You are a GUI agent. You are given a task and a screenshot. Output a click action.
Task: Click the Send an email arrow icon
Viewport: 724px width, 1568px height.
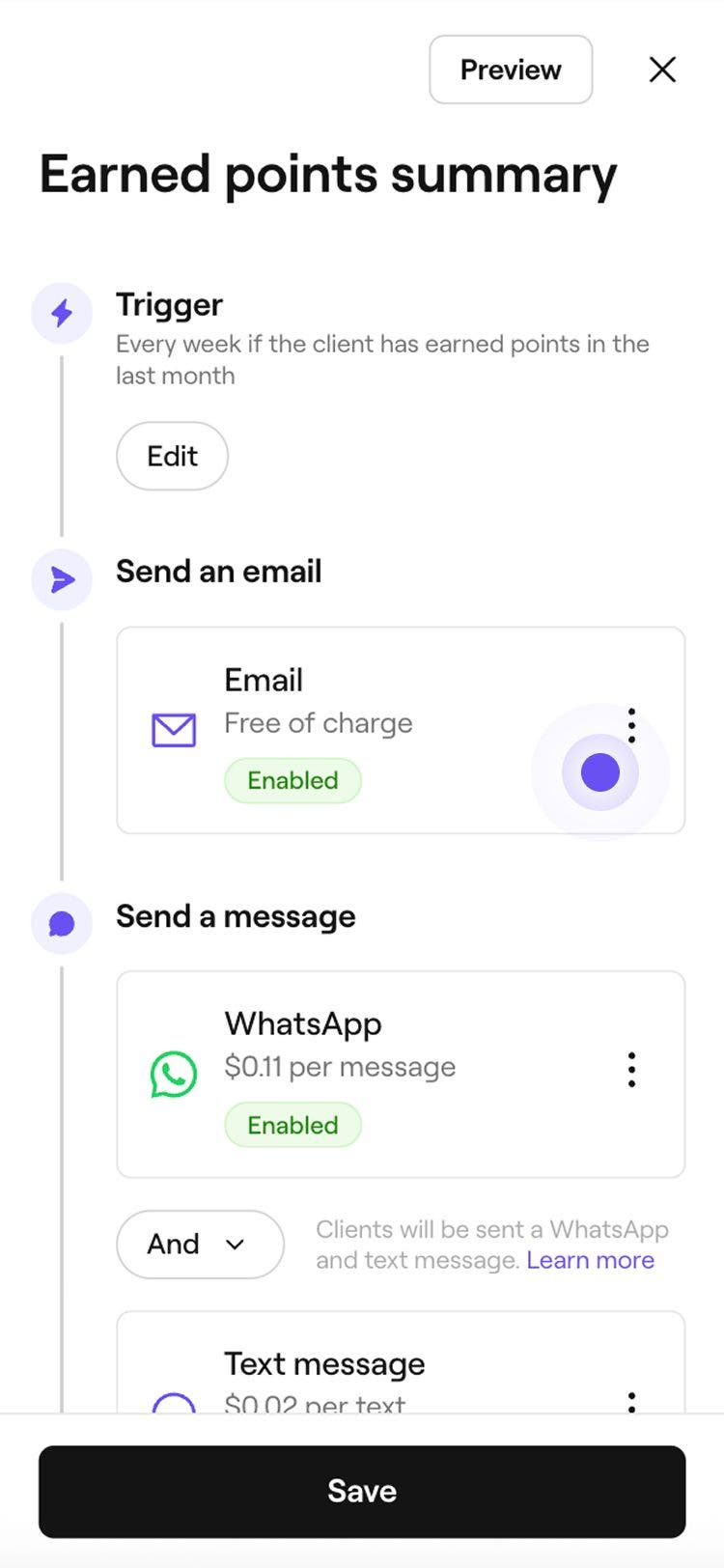[61, 579]
